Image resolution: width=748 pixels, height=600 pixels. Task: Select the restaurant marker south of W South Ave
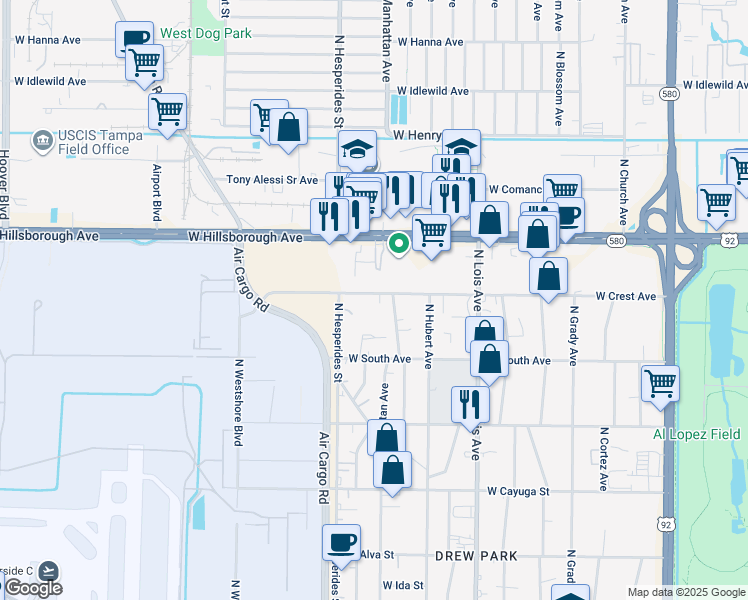click(470, 404)
